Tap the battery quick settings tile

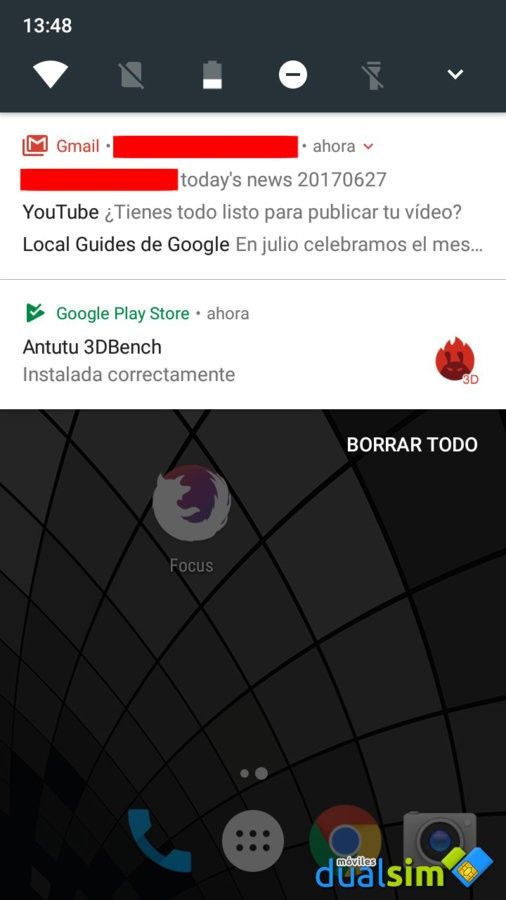[x=212, y=75]
